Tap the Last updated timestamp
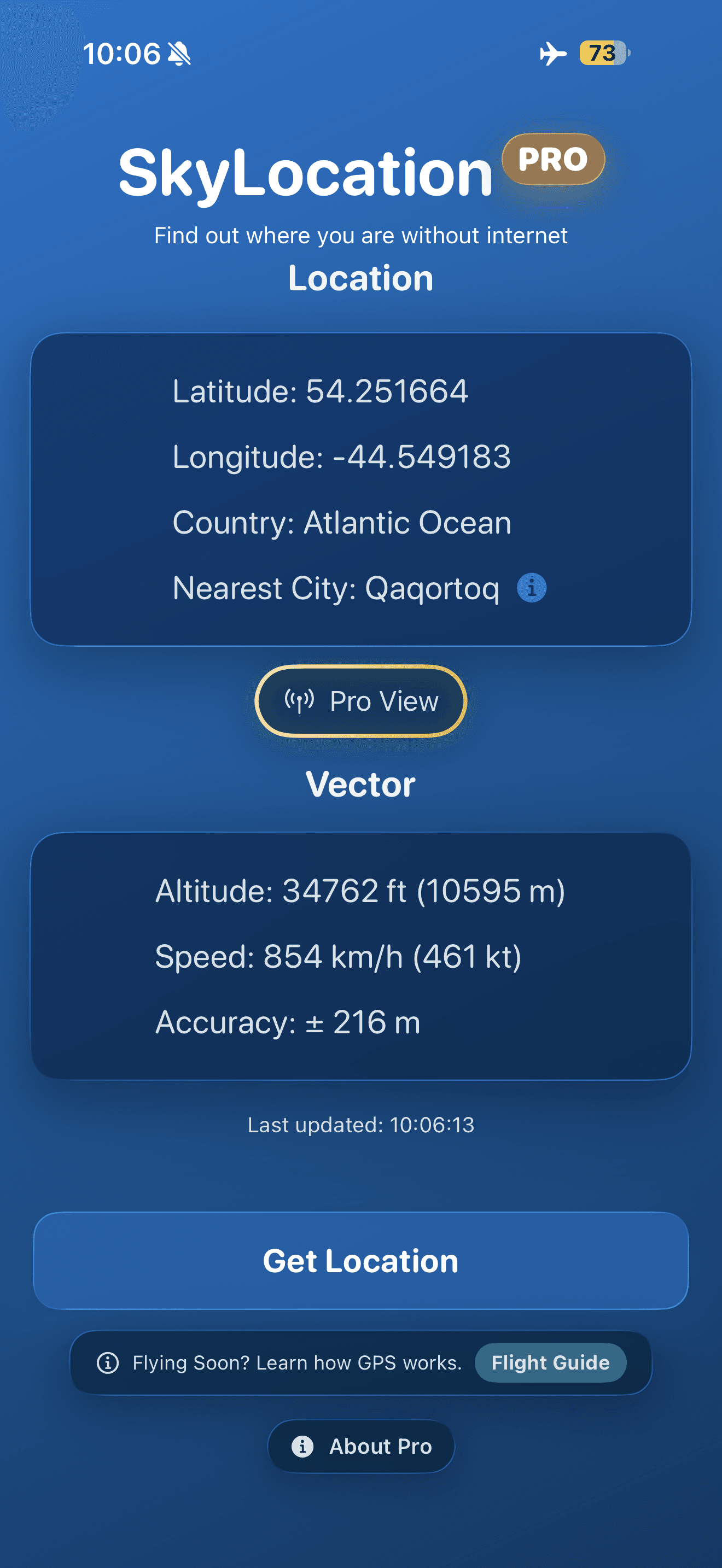The width and height of the screenshot is (722, 1568). [360, 1125]
